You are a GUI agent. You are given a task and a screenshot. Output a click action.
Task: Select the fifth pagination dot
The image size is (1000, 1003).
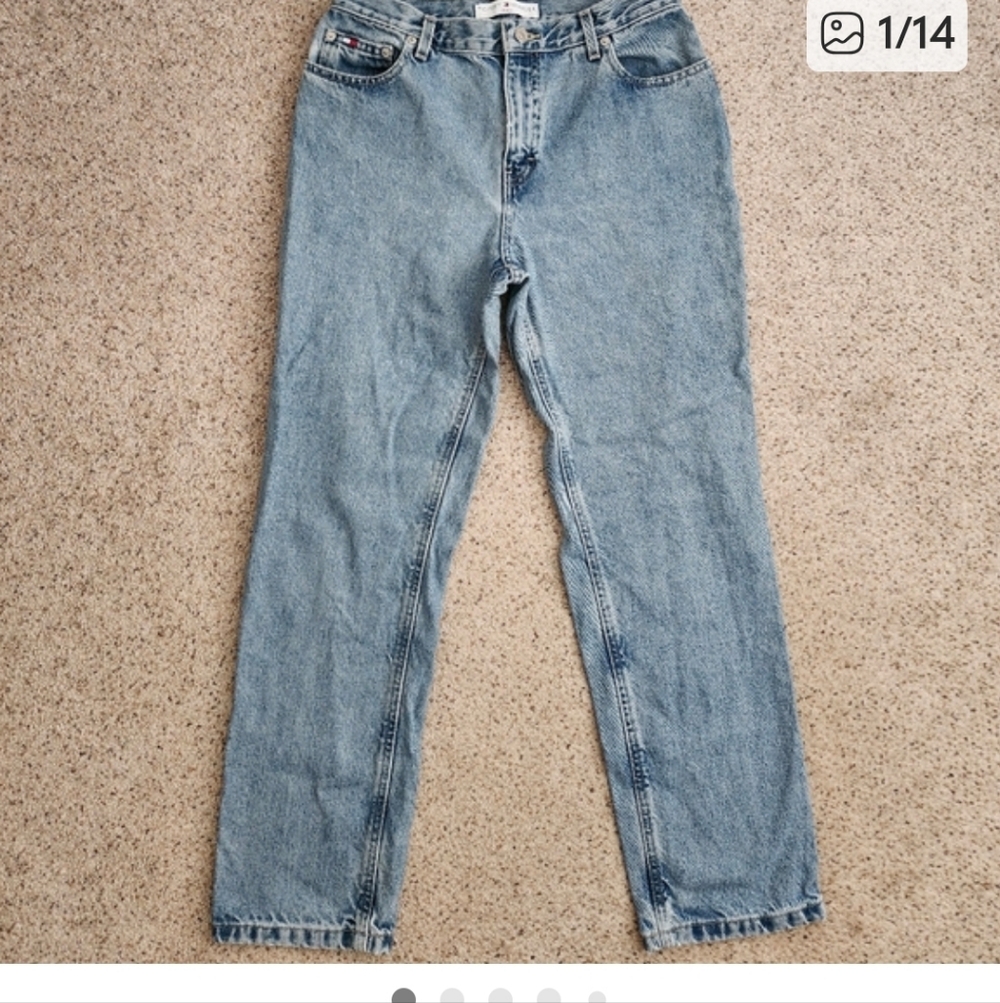(x=596, y=997)
